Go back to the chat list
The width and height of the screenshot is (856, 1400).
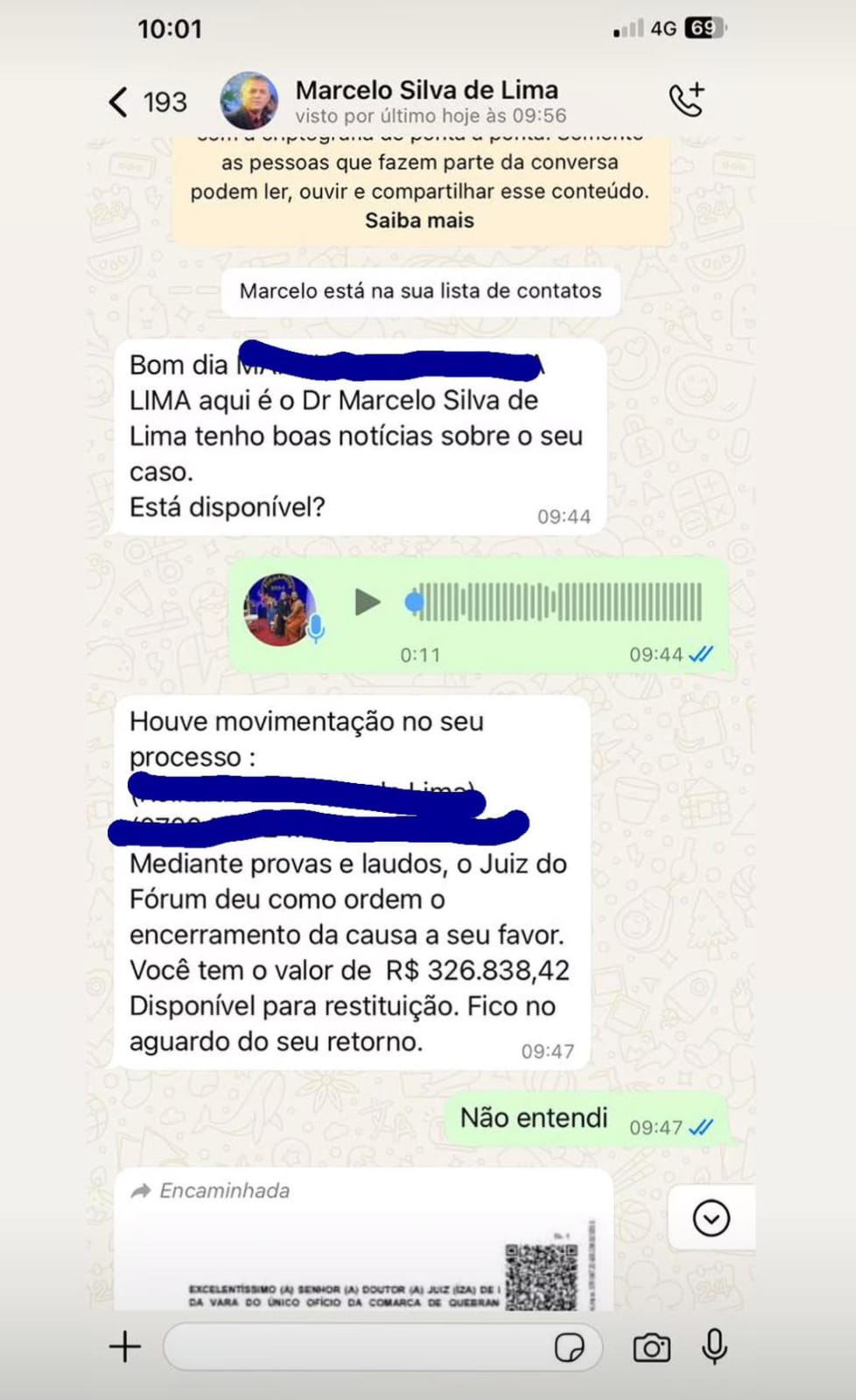(120, 102)
